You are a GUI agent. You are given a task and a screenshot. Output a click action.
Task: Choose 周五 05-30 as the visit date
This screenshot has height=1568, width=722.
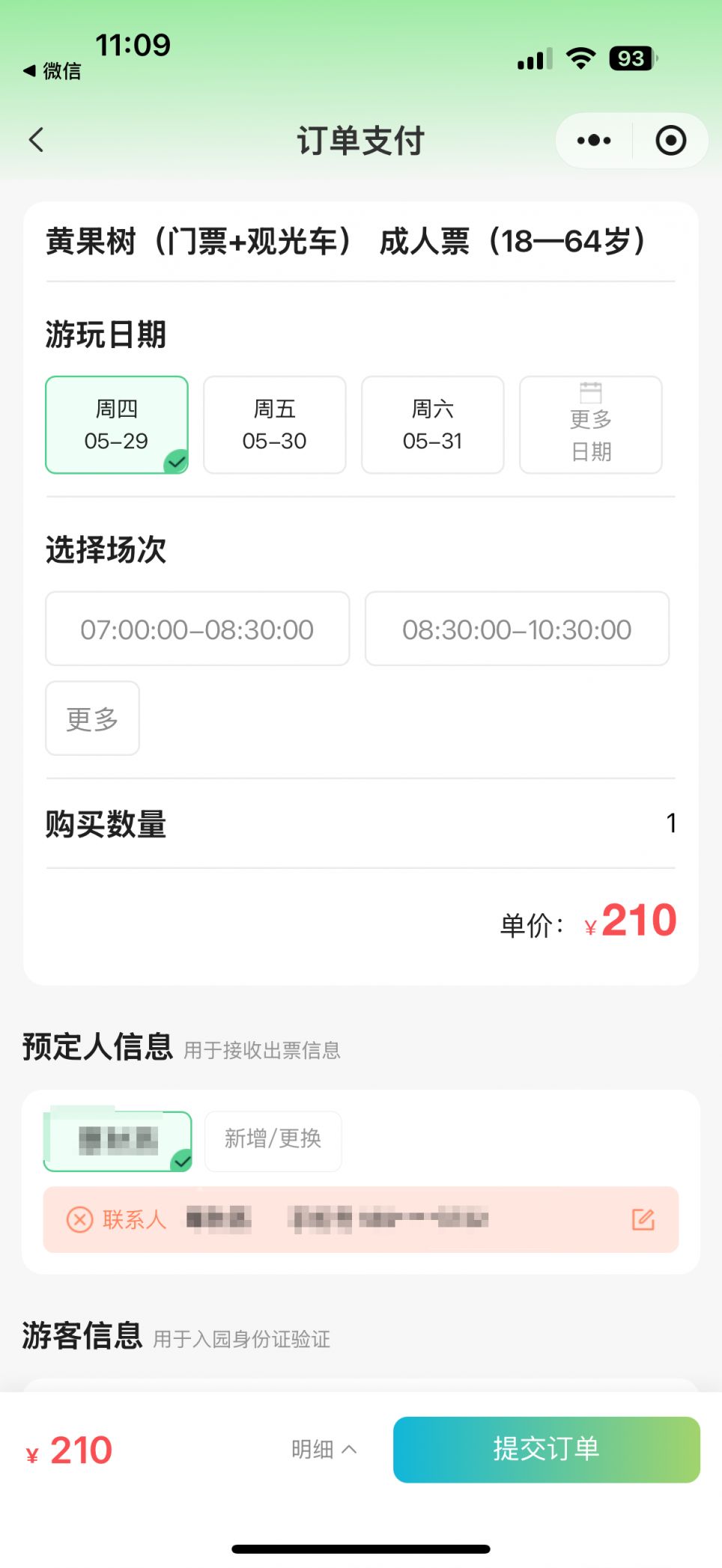(275, 424)
